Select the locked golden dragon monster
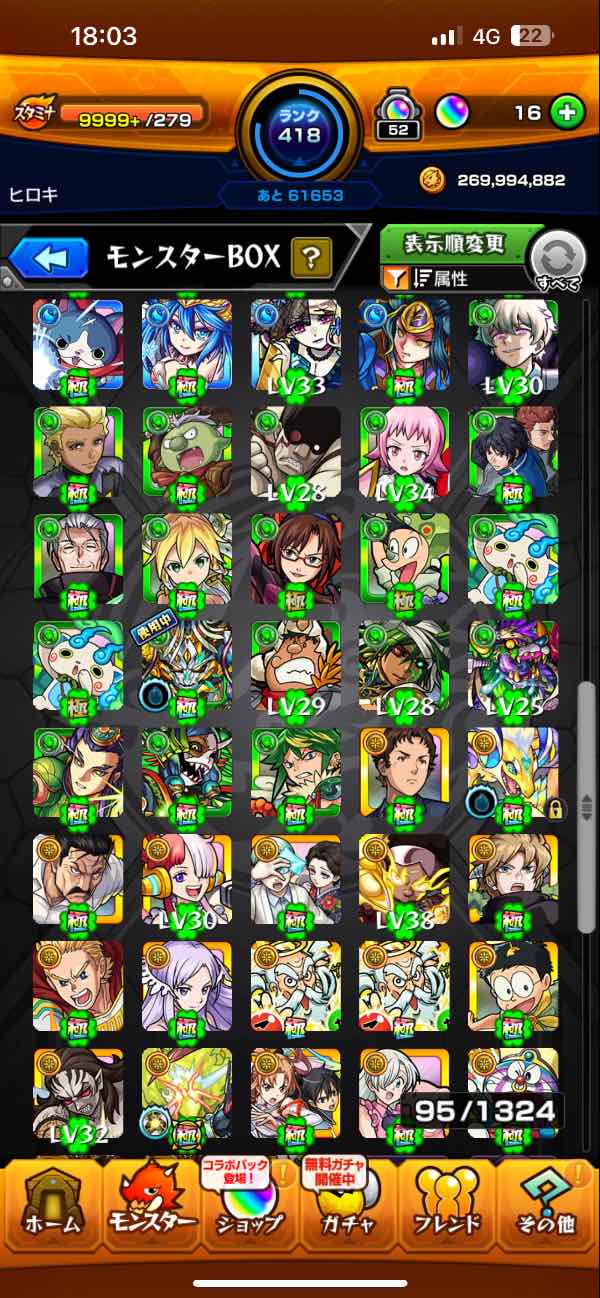Viewport: 600px width, 1298px height. [x=512, y=772]
